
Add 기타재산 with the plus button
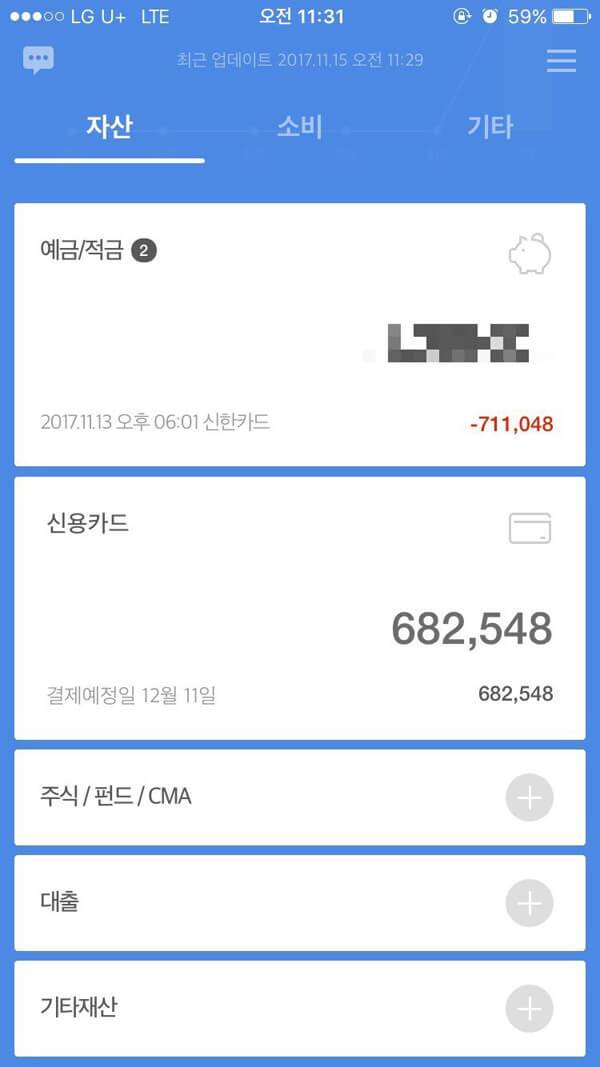[x=529, y=1008]
